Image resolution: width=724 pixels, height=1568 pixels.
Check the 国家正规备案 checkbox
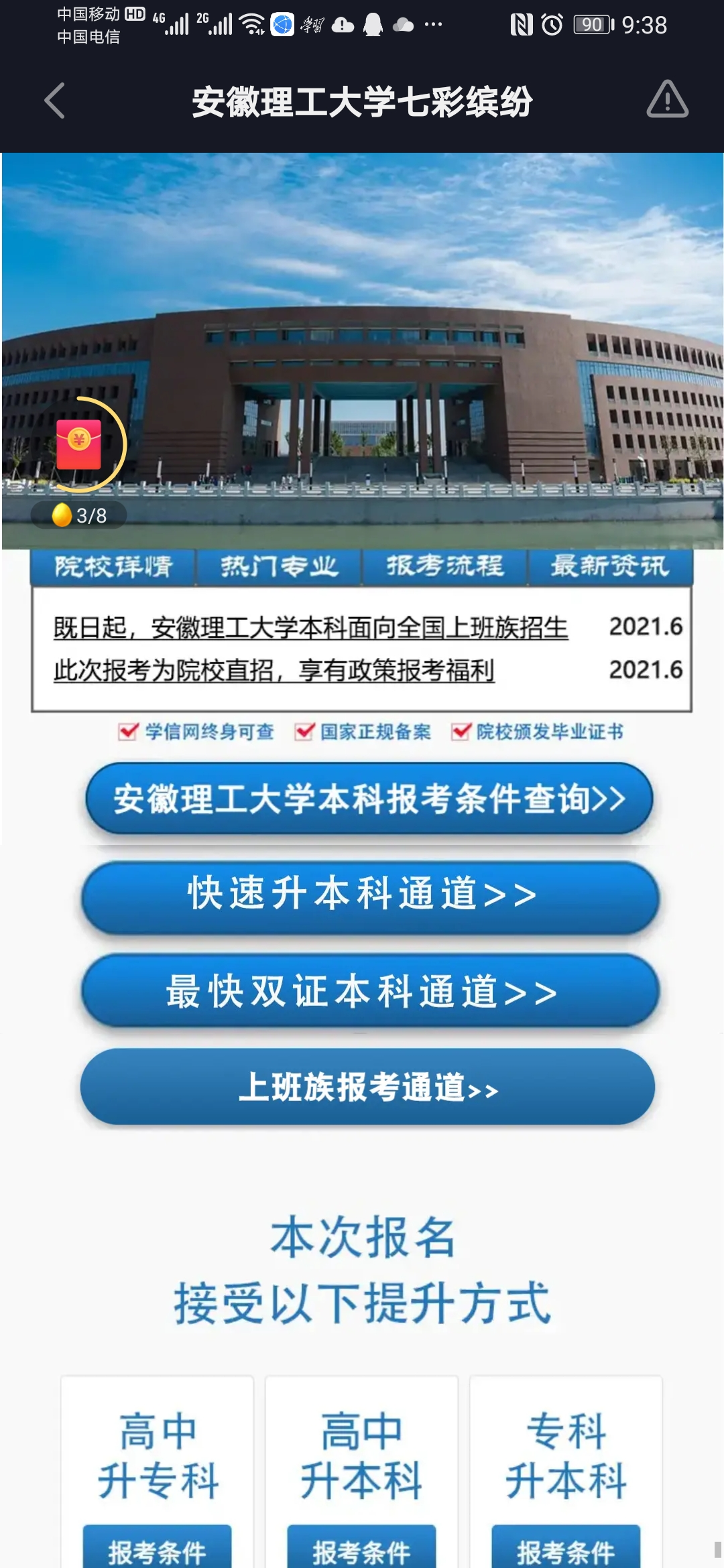point(305,732)
